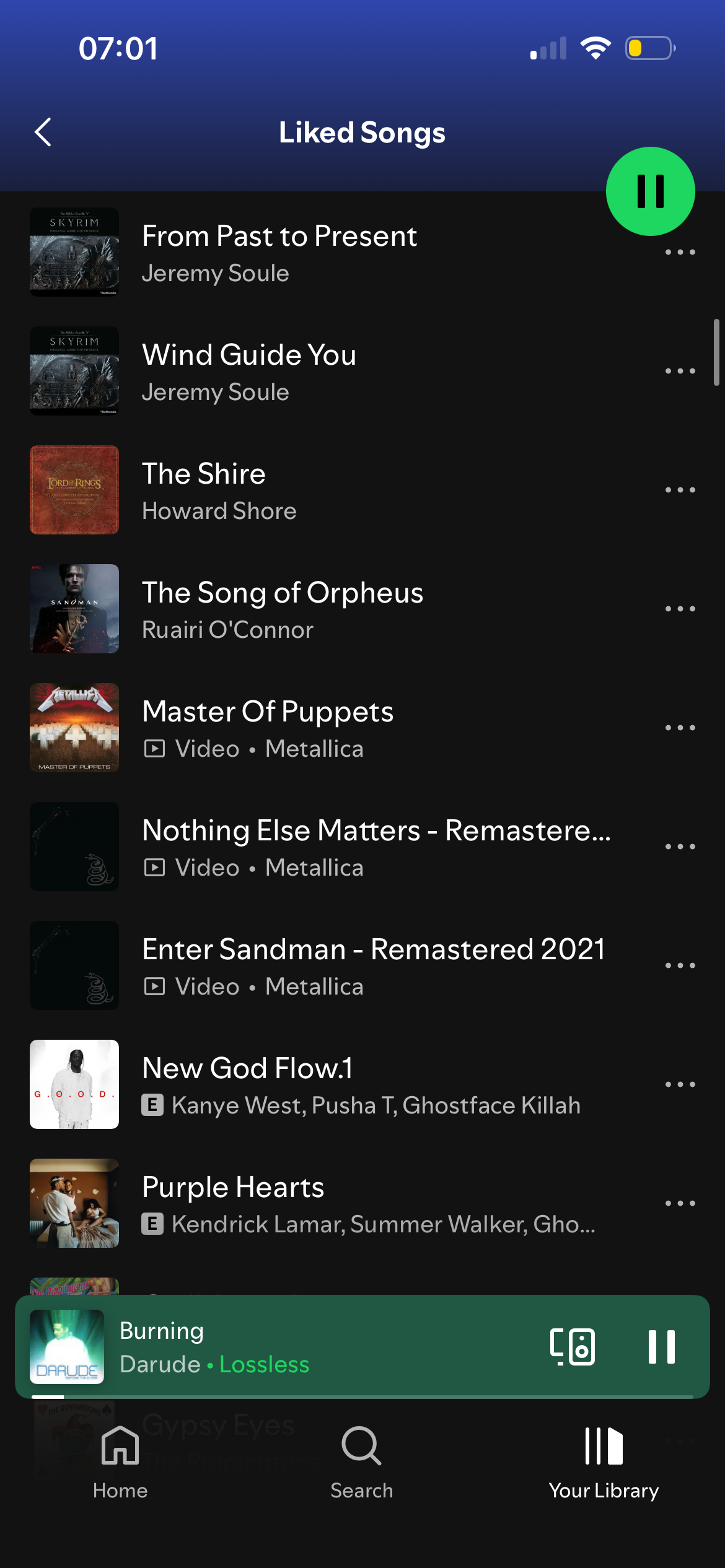The width and height of the screenshot is (725, 1568).
Task: Show more options for Purple Hearts
Action: 680,1203
